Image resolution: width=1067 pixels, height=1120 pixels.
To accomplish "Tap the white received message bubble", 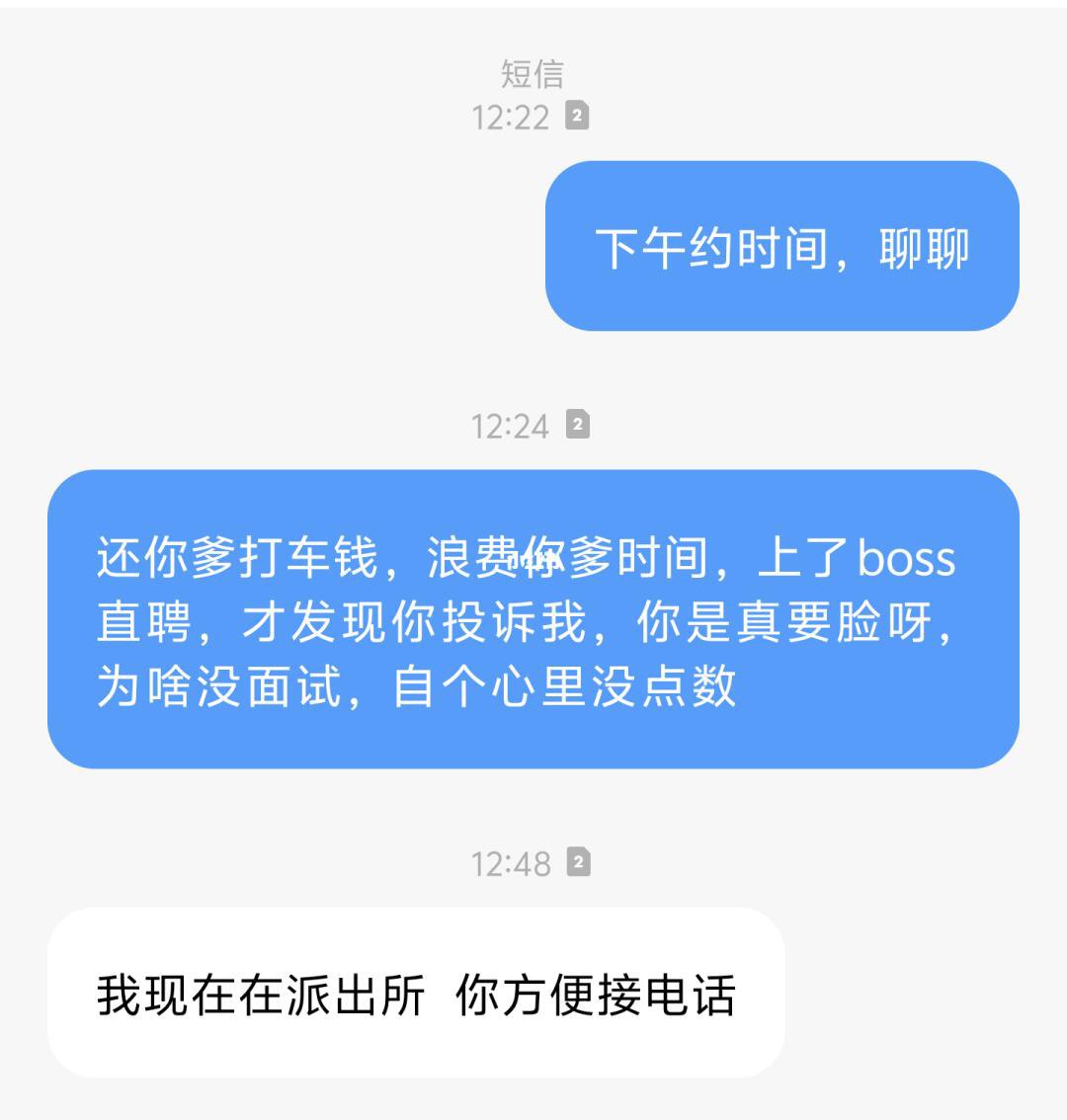I will (x=425, y=996).
